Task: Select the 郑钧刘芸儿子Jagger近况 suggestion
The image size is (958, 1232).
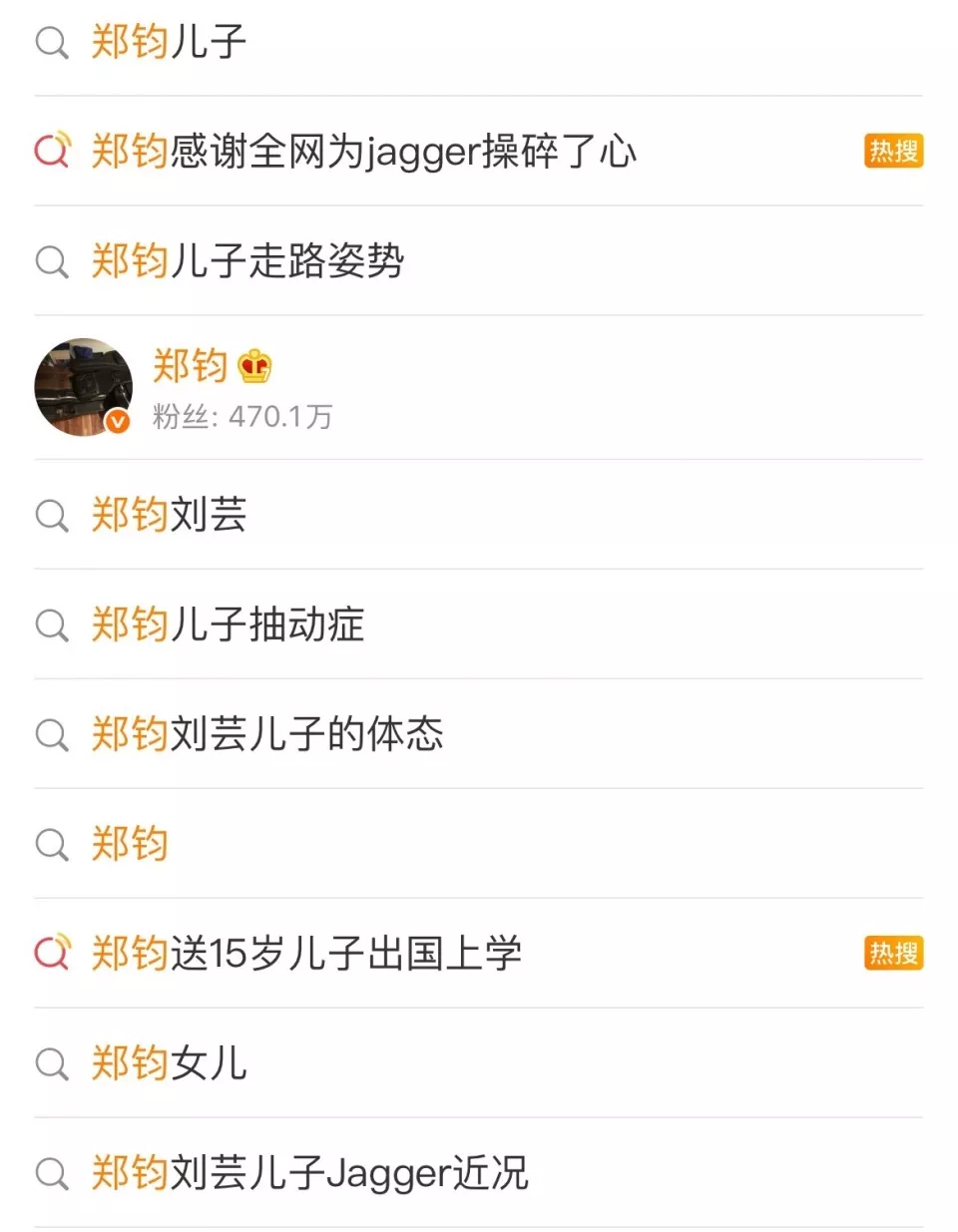Action: tap(311, 1173)
